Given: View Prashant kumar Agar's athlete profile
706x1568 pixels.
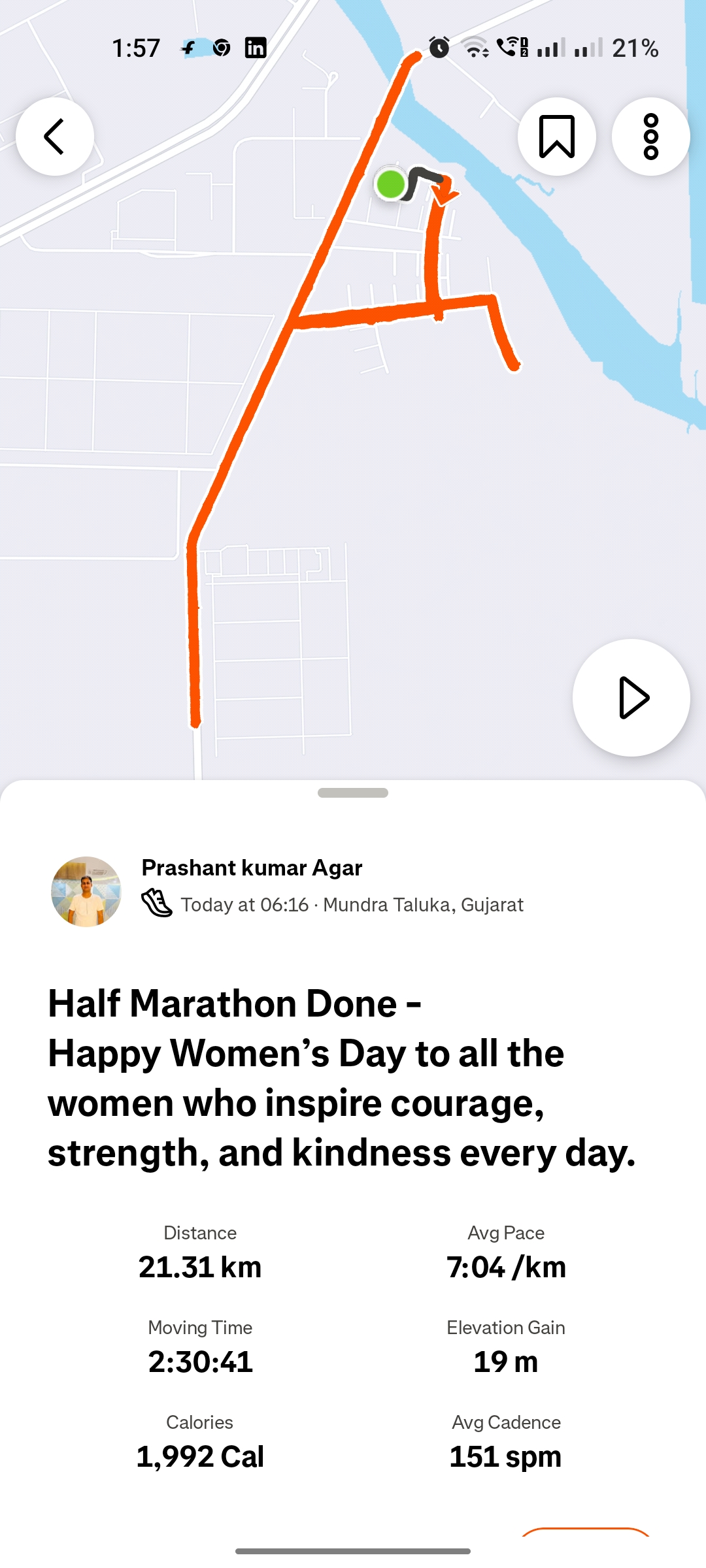Looking at the screenshot, I should pos(252,868).
